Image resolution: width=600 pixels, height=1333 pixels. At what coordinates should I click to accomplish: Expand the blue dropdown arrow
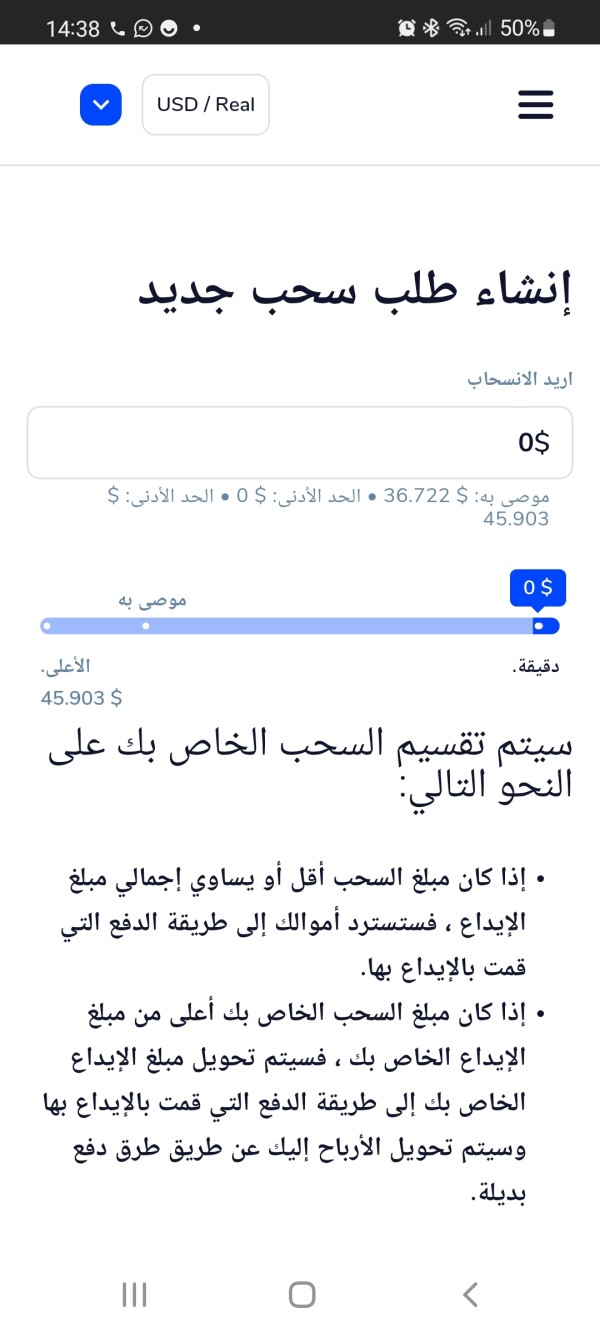101,105
